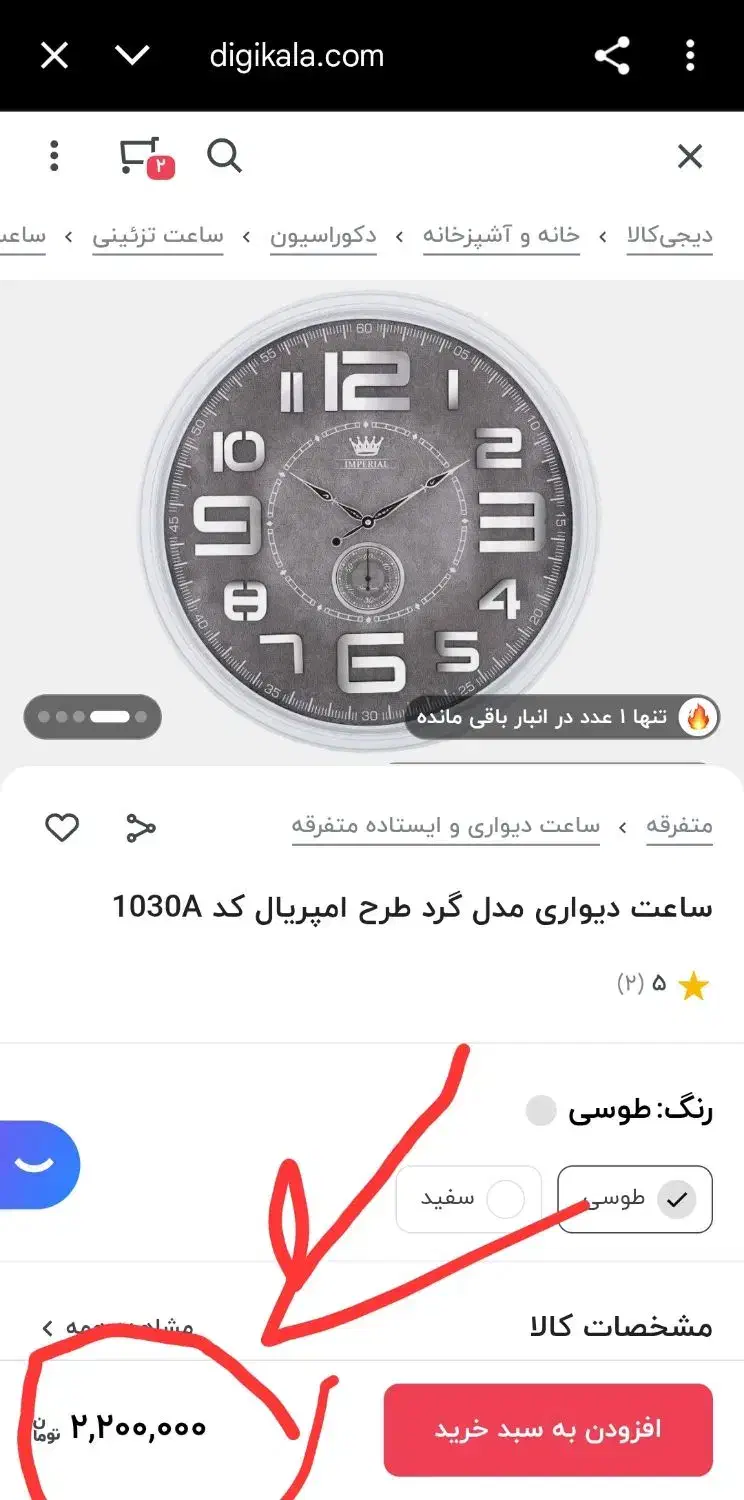This screenshot has width=744, height=1500.
Task: Go to خانه و آشپزخانه category
Action: [499, 235]
